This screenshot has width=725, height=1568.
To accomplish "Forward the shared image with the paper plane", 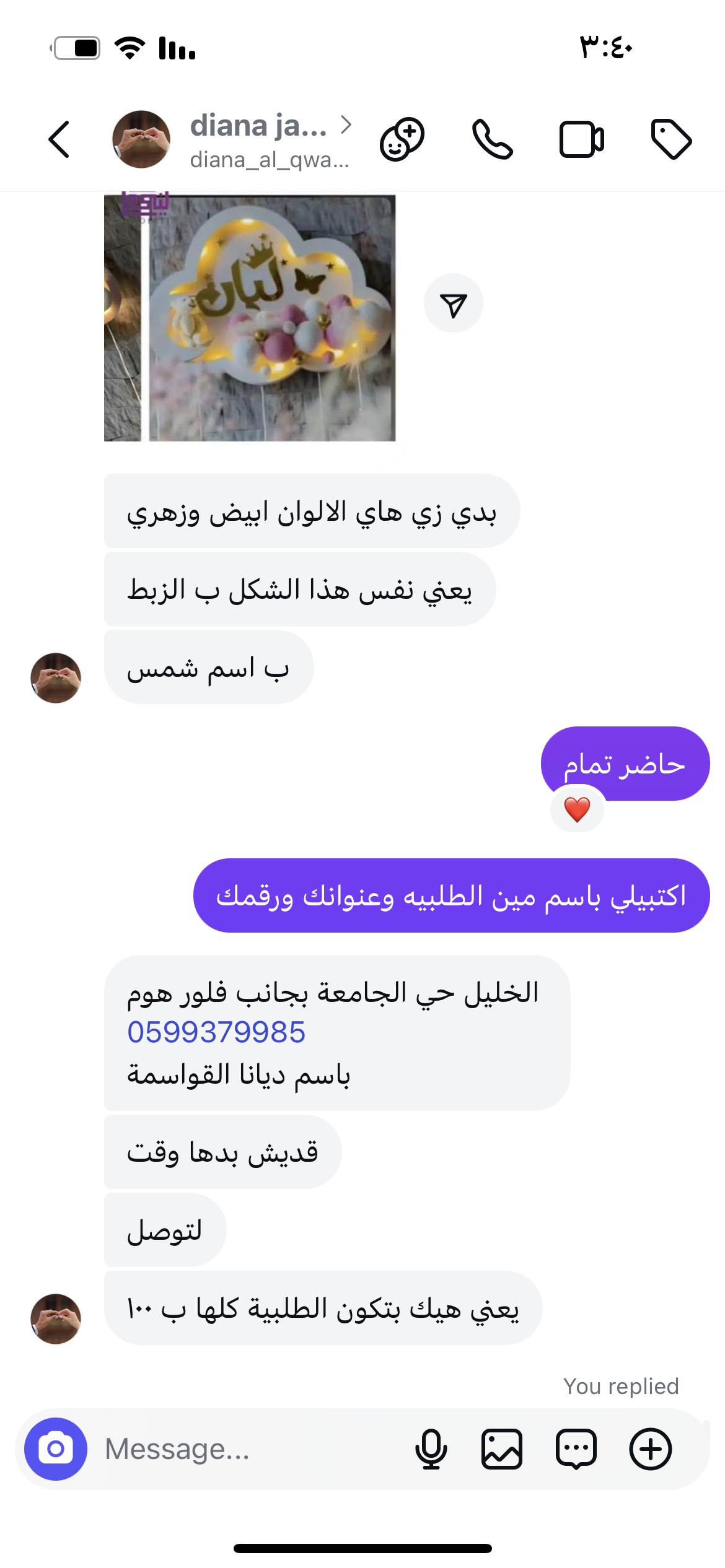I will [454, 303].
